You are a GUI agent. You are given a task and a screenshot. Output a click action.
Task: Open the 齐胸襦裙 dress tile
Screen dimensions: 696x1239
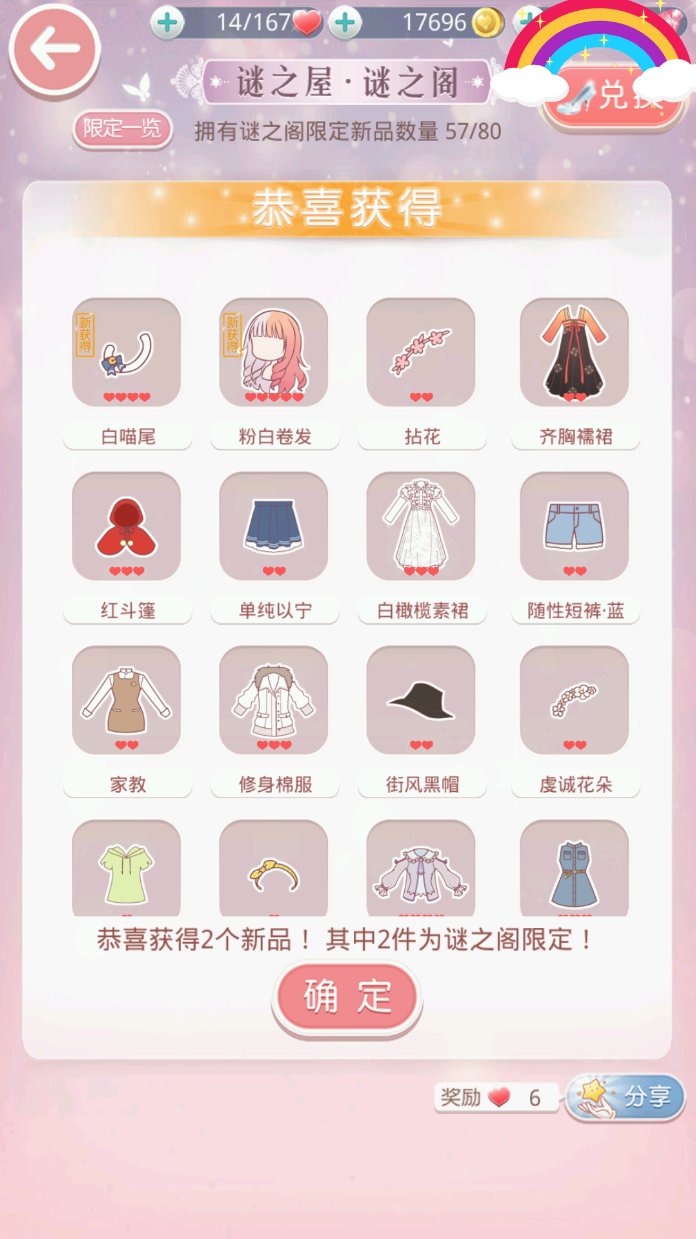[574, 352]
